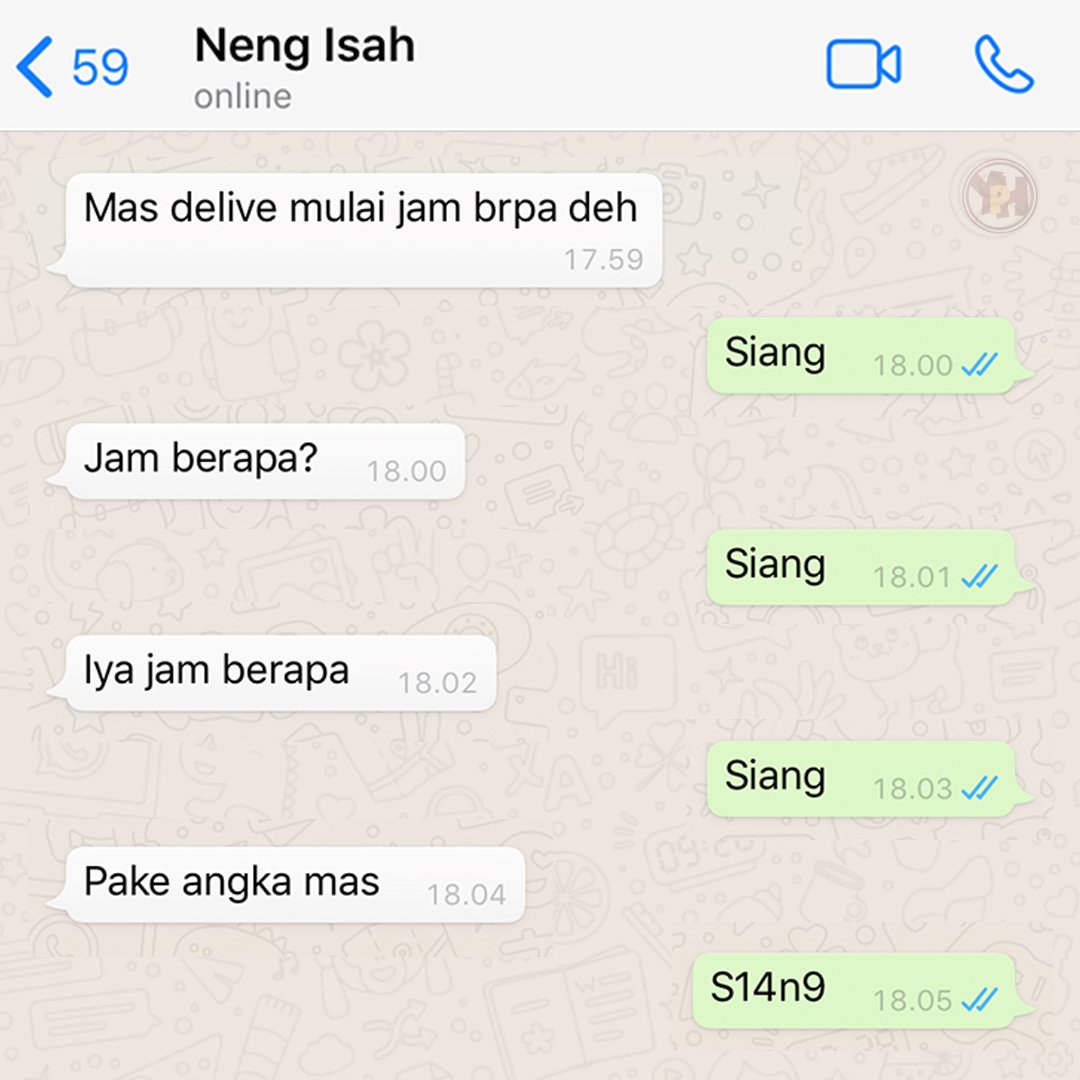Start a video call with Neng Isah
The image size is (1080, 1080).
tap(863, 65)
